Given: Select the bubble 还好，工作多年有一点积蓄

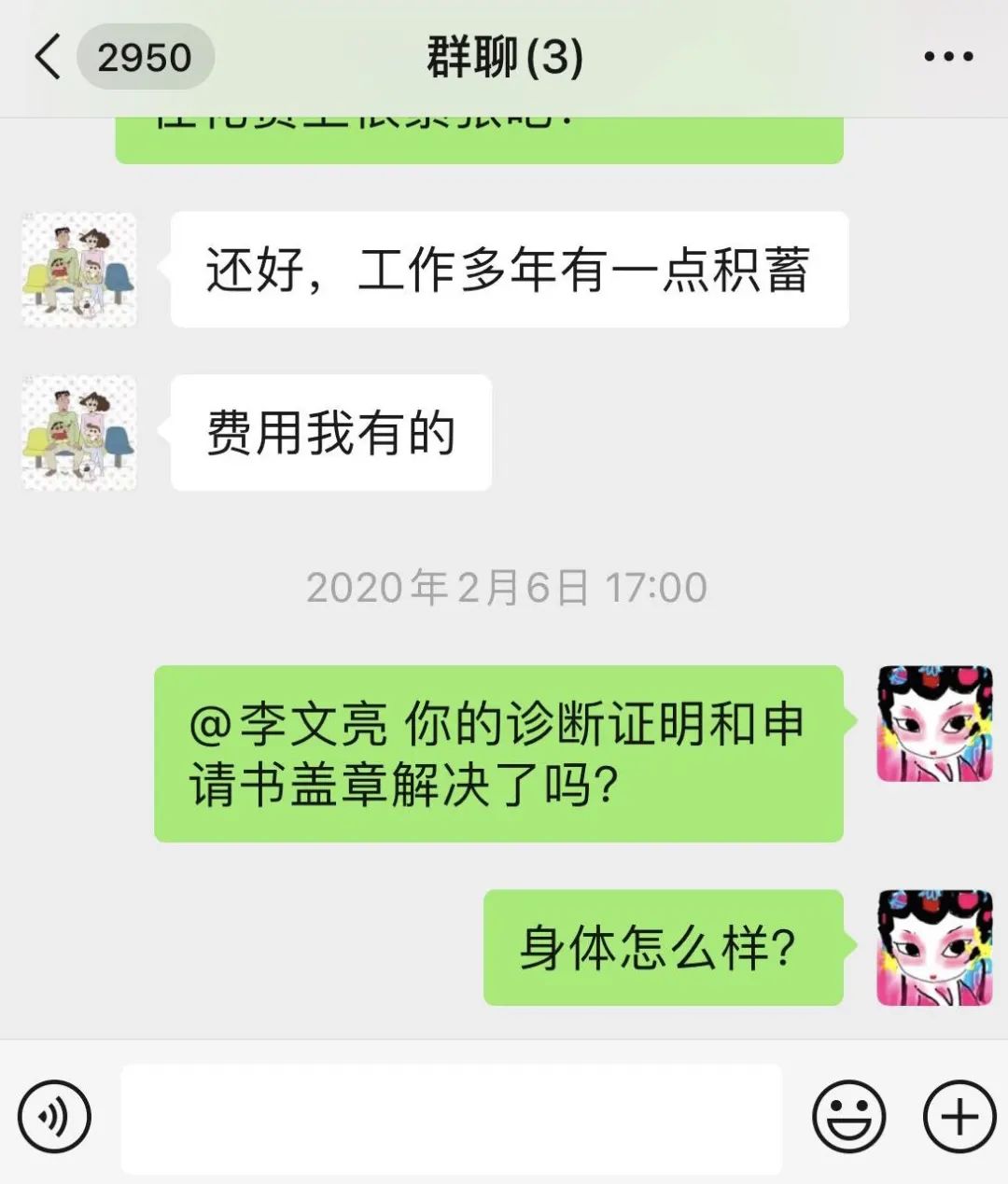Looking at the screenshot, I should 509,269.
